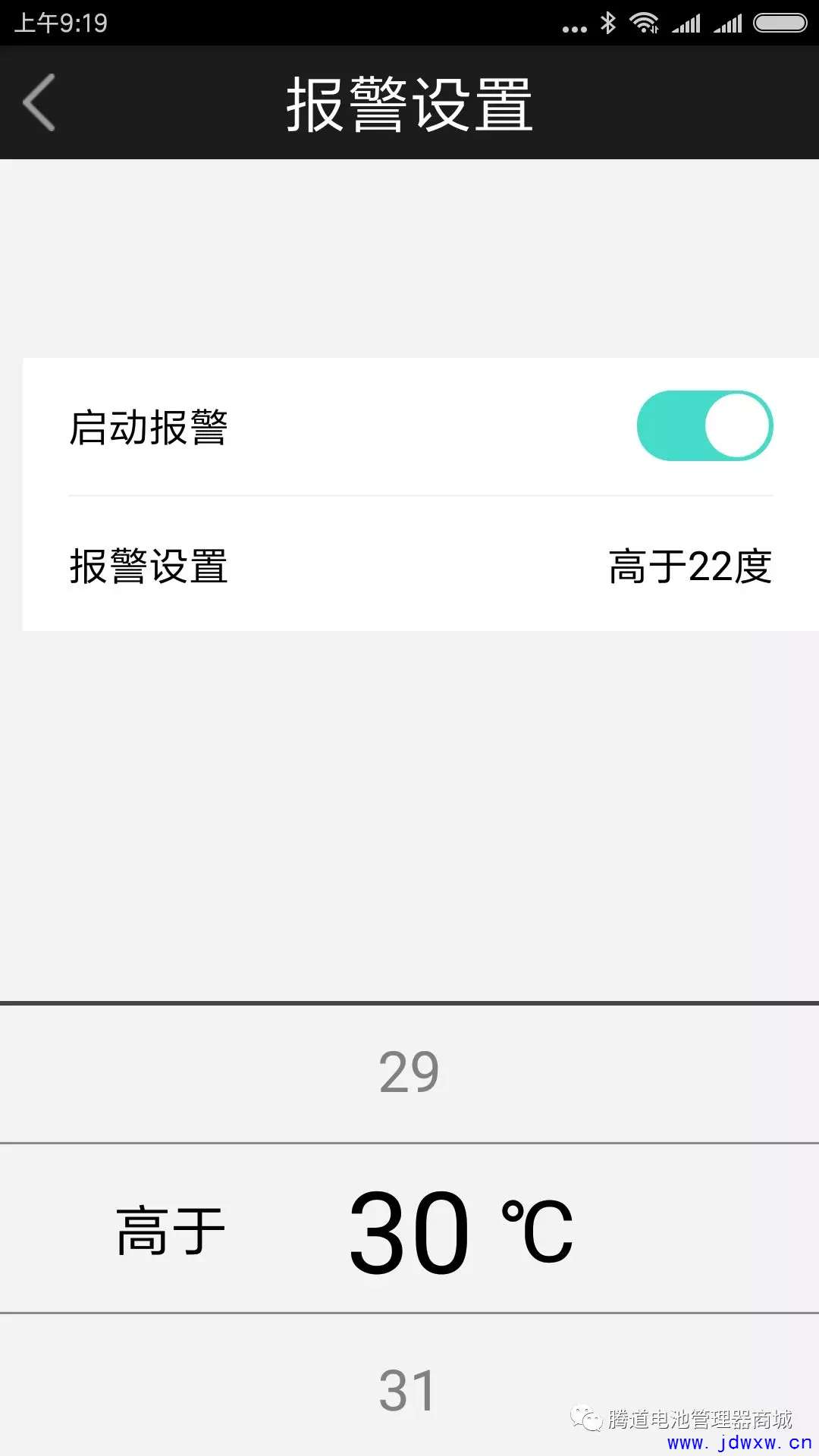Open the 报警设置 row showing 高于22度
The height and width of the screenshot is (1456, 819).
[x=421, y=566]
